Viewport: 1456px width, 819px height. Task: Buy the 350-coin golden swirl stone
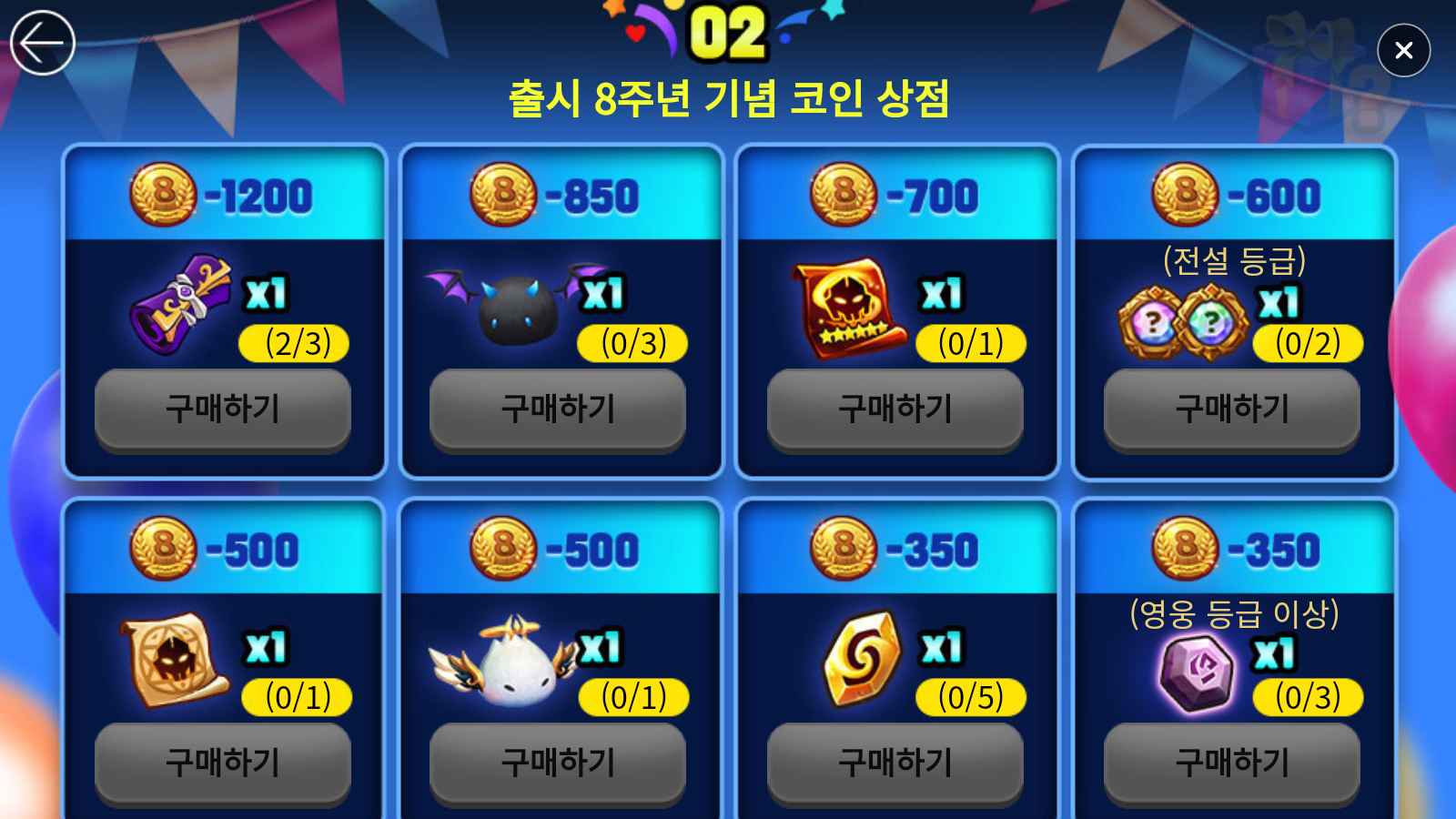[895, 763]
